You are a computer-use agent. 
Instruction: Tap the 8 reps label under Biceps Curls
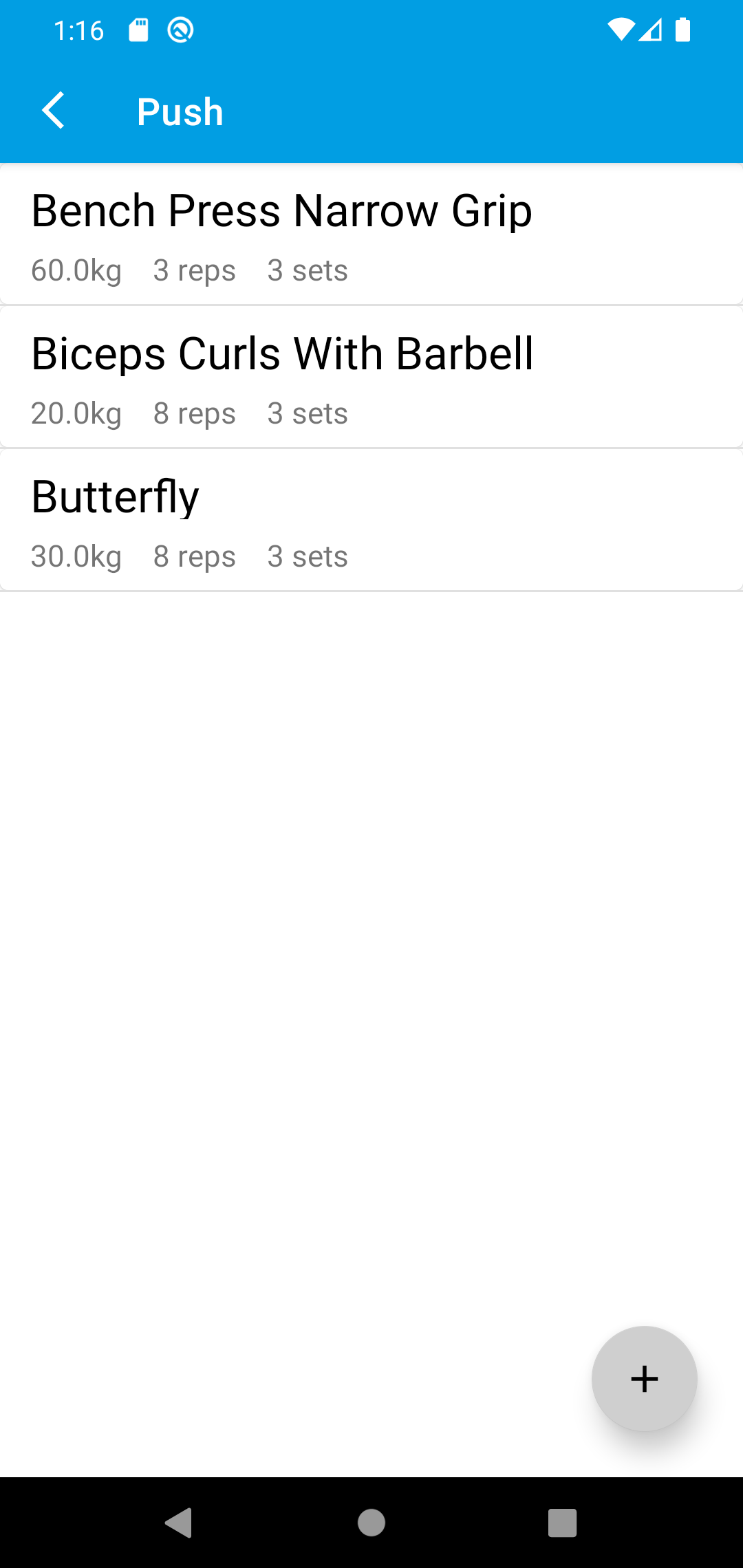click(x=194, y=413)
